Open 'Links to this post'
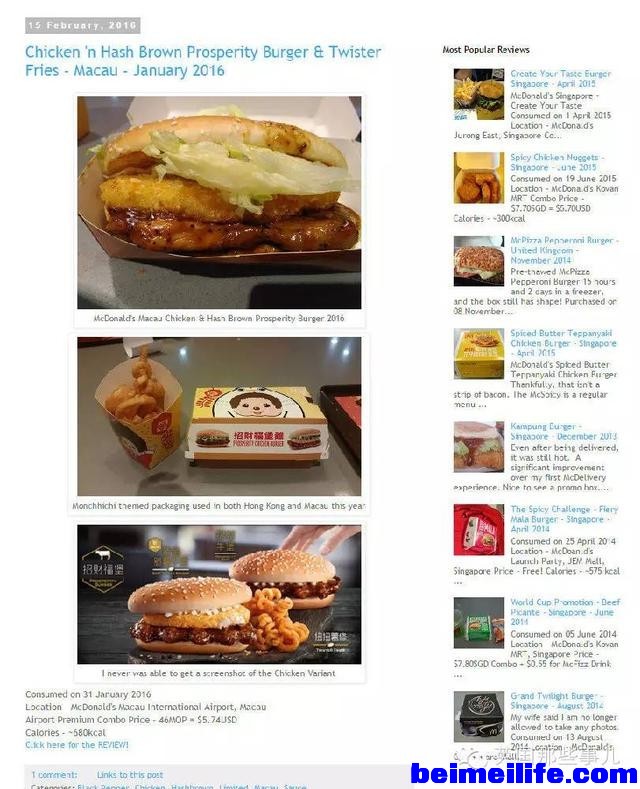 click(x=129, y=775)
